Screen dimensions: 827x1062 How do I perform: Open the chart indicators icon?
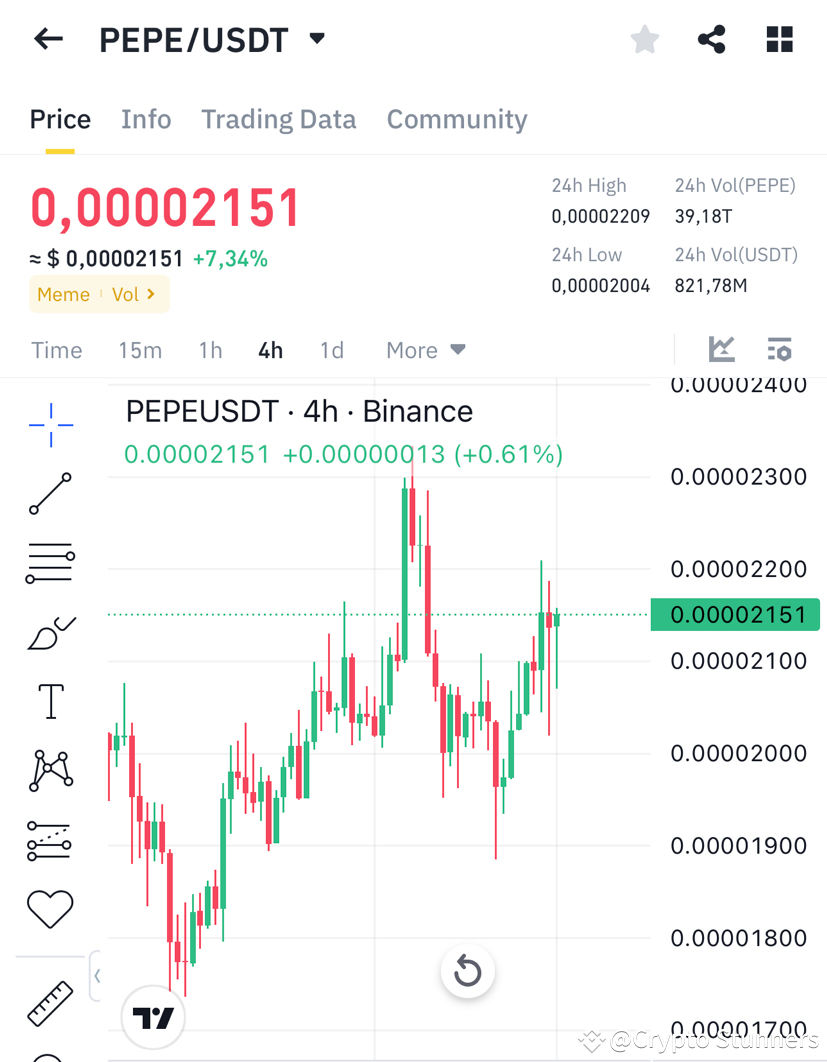point(721,349)
